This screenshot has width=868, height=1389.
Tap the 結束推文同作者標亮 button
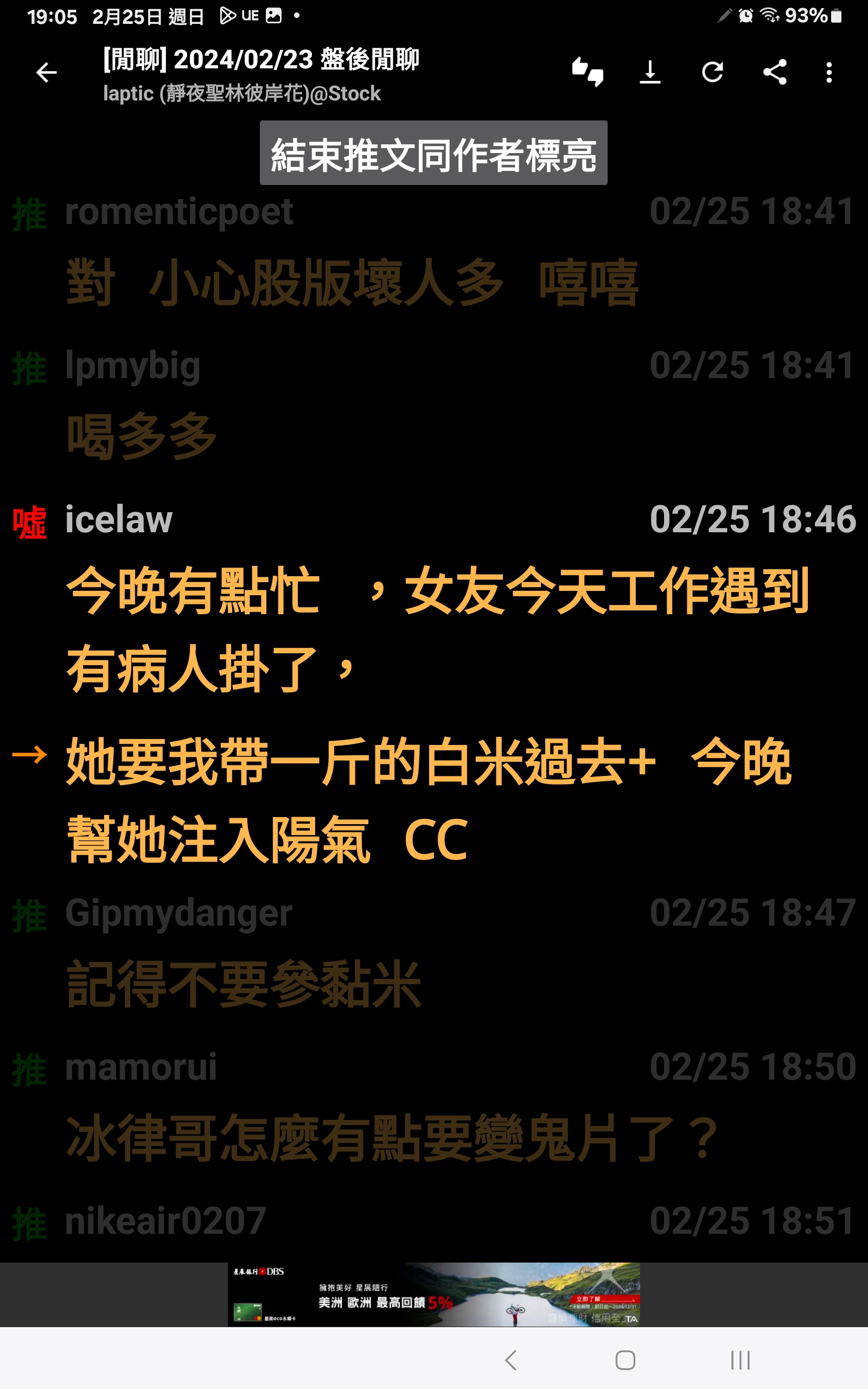pos(433,153)
